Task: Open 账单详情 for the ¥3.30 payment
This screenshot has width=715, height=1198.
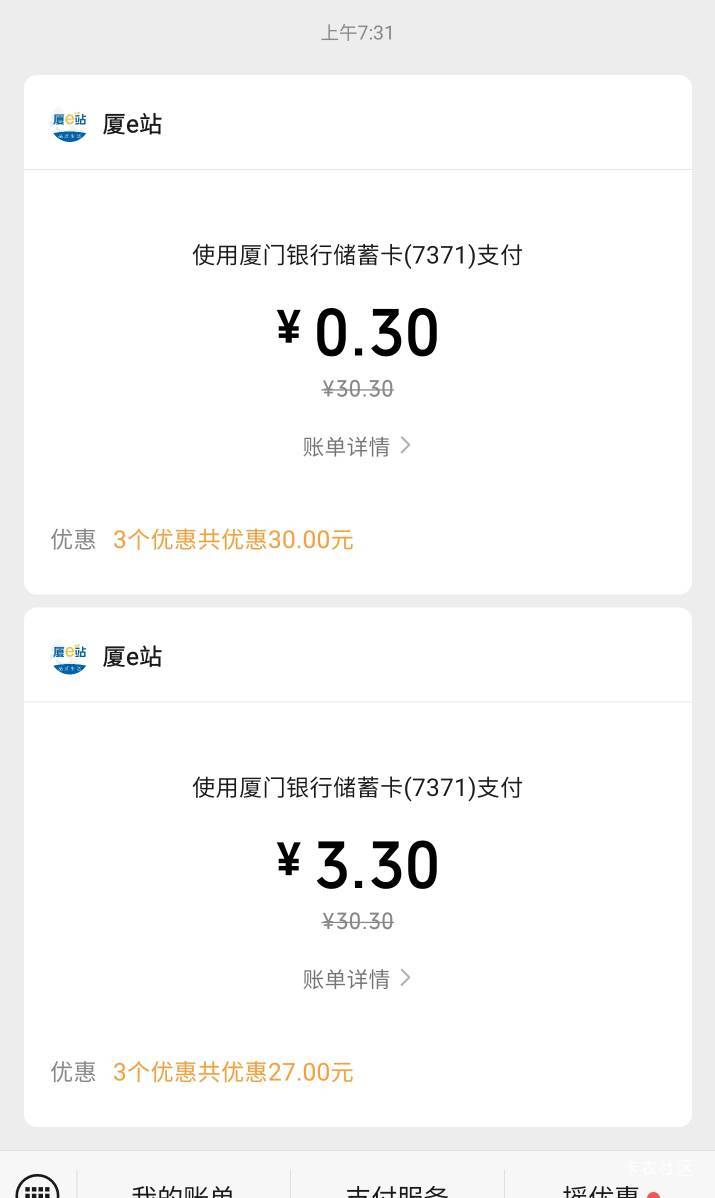Action: [357, 979]
